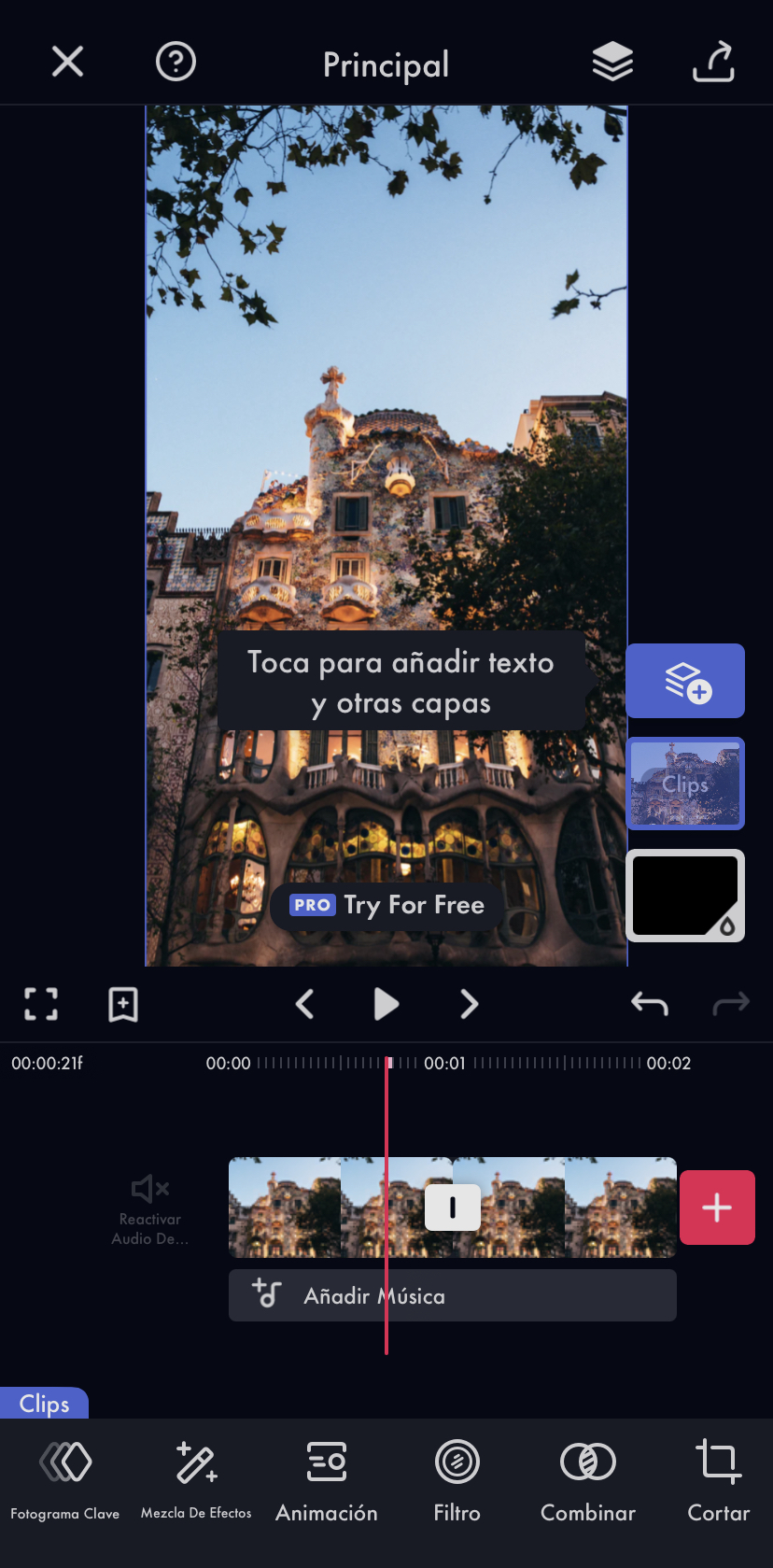Image resolution: width=773 pixels, height=1568 pixels.
Task: Enter fullscreen preview mode
Action: pos(41,1004)
